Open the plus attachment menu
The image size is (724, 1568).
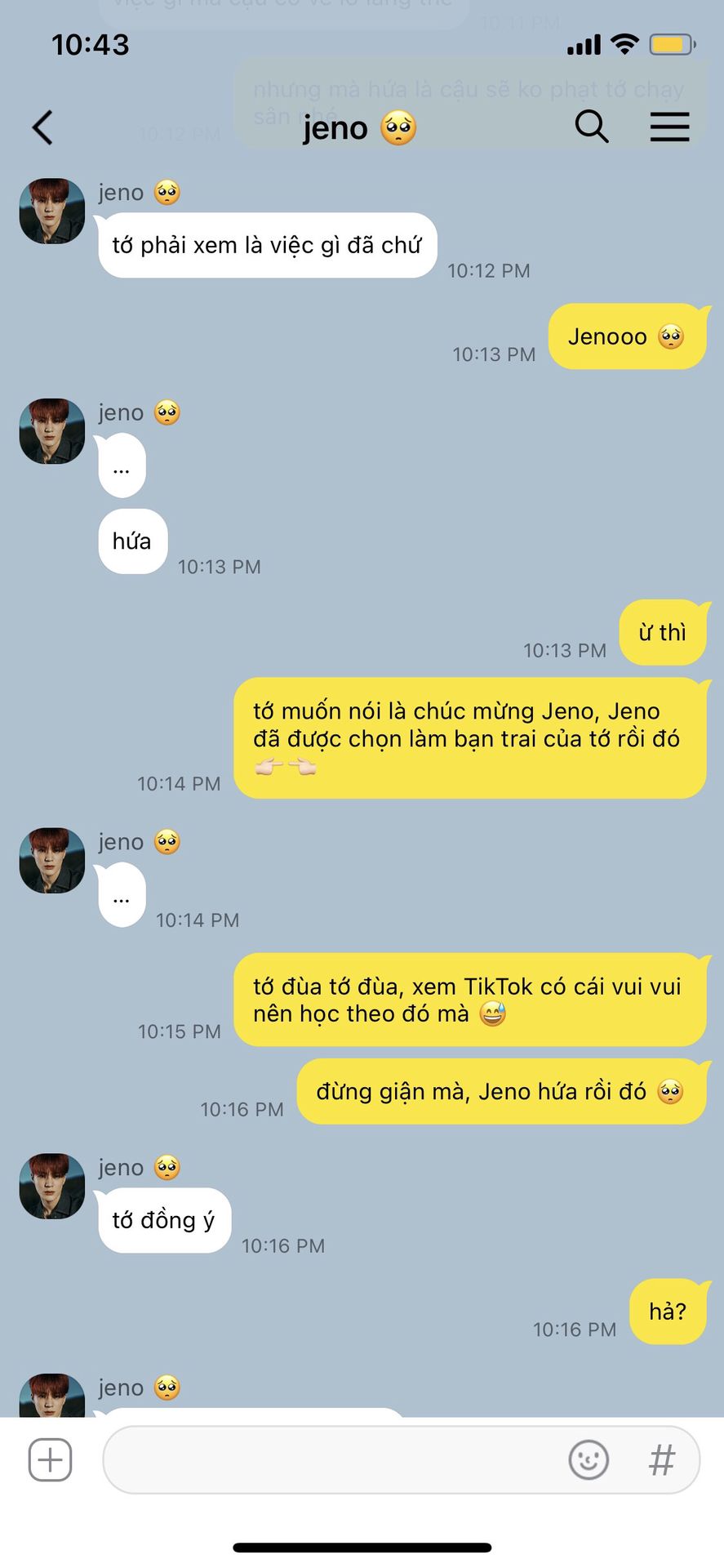coord(51,1459)
